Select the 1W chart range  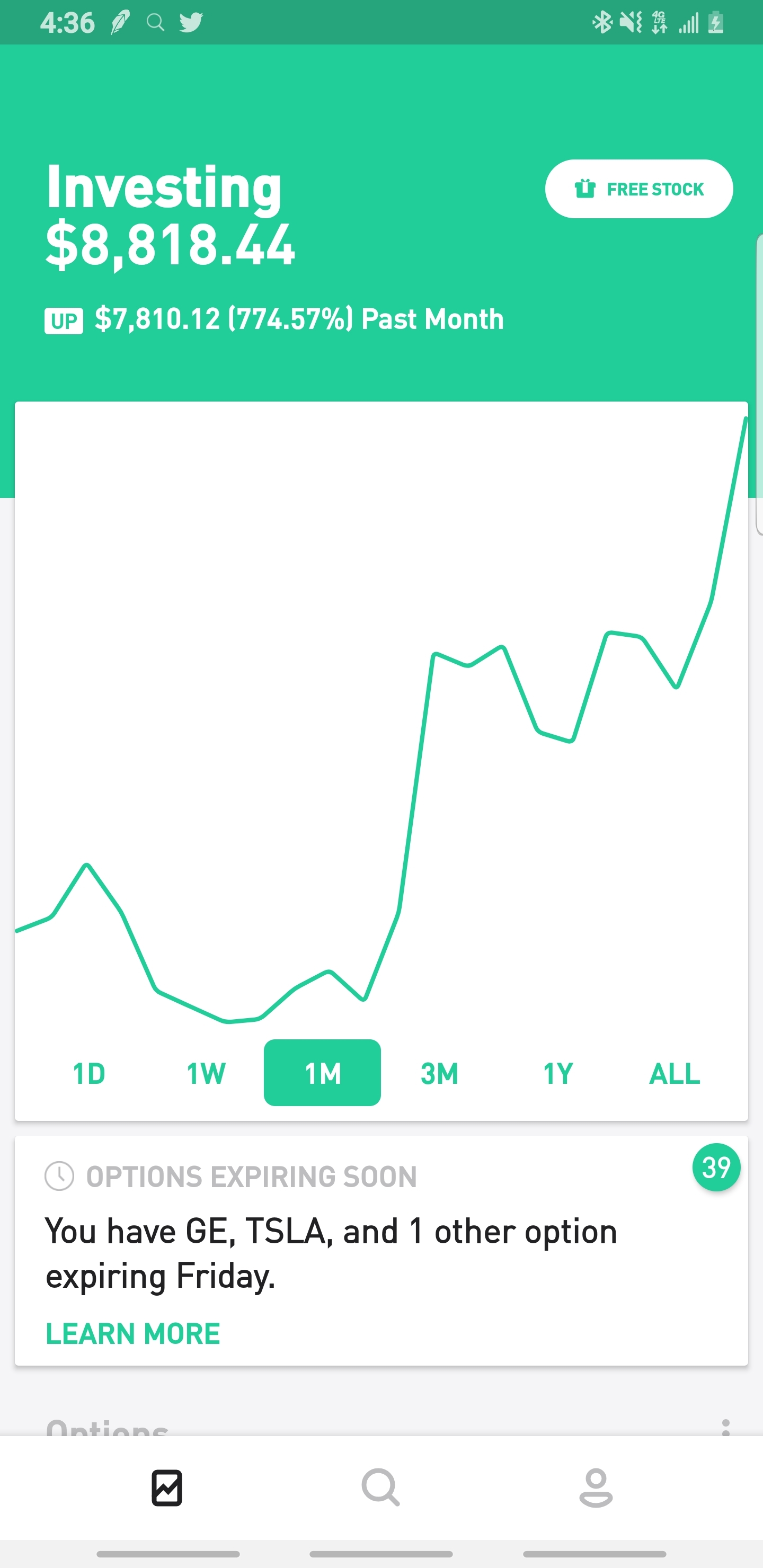tap(206, 1073)
